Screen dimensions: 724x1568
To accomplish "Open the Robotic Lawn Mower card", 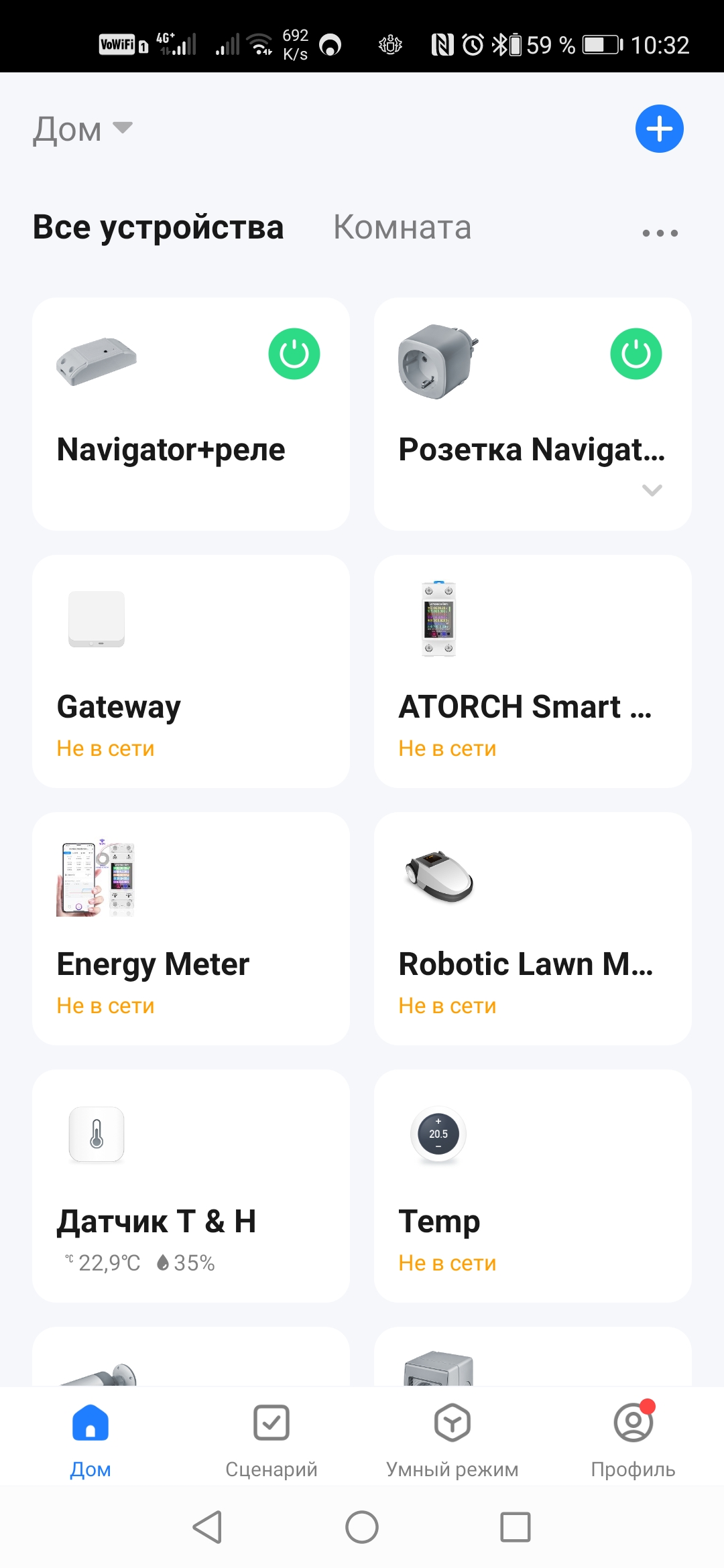I will (x=532, y=929).
